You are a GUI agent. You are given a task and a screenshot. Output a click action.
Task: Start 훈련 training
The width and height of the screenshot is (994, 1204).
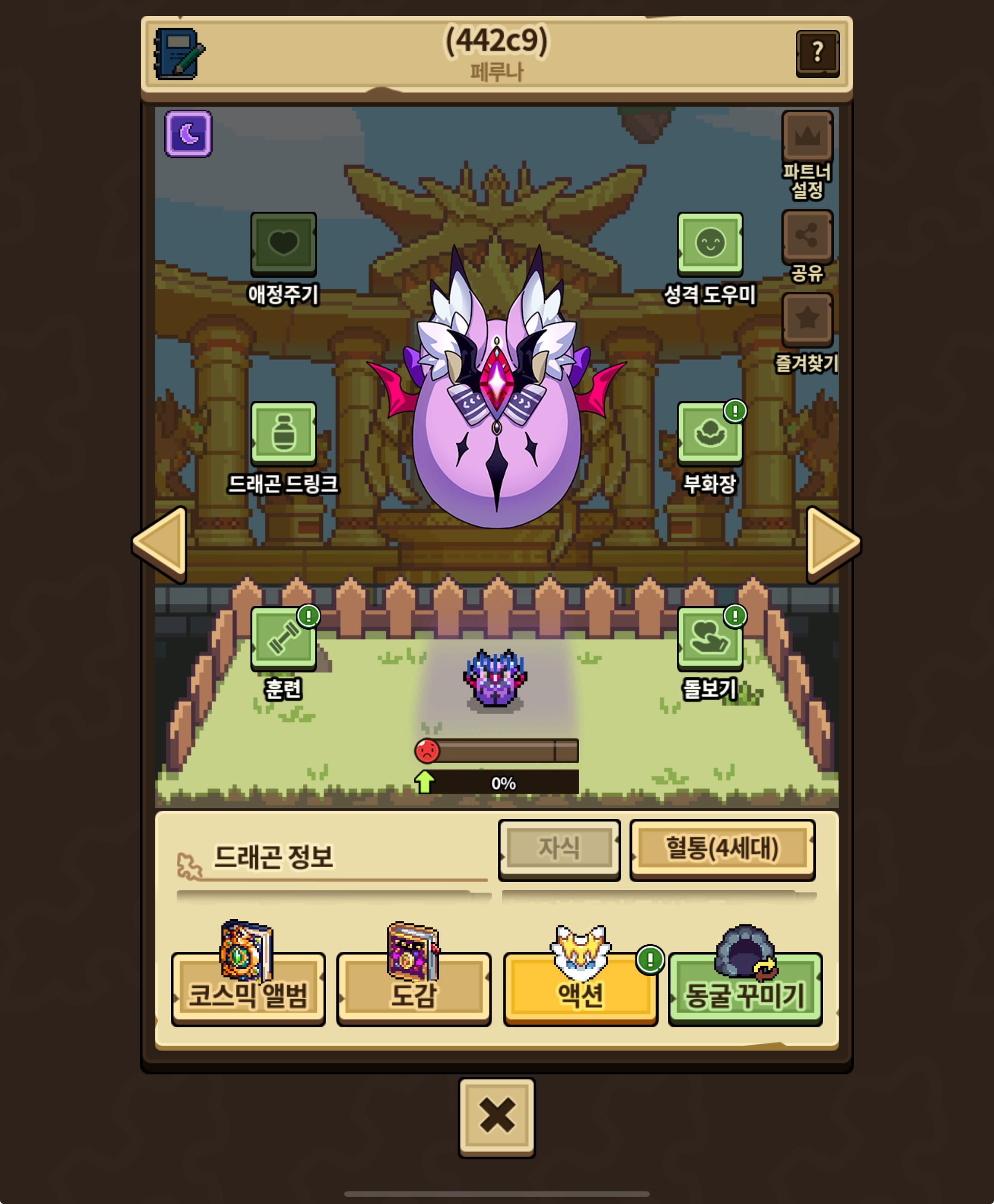pos(283,638)
